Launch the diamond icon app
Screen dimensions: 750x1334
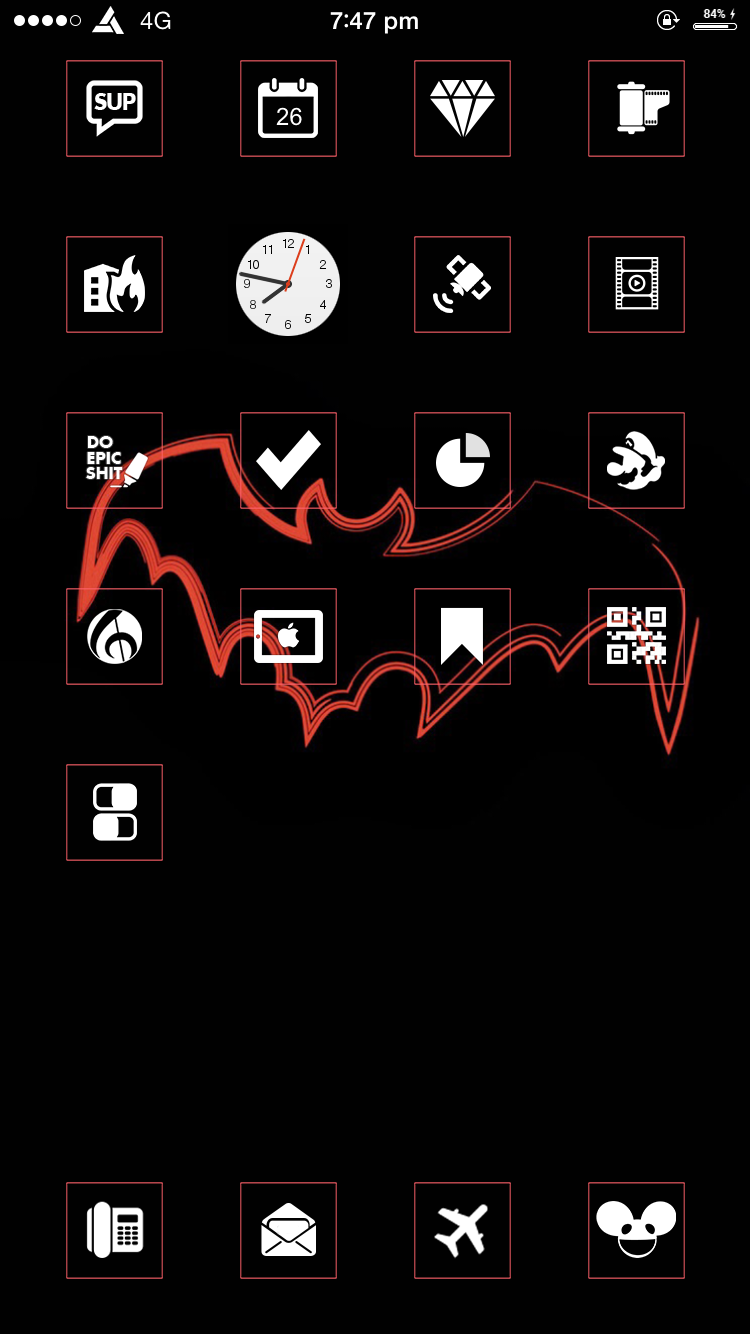[x=462, y=108]
